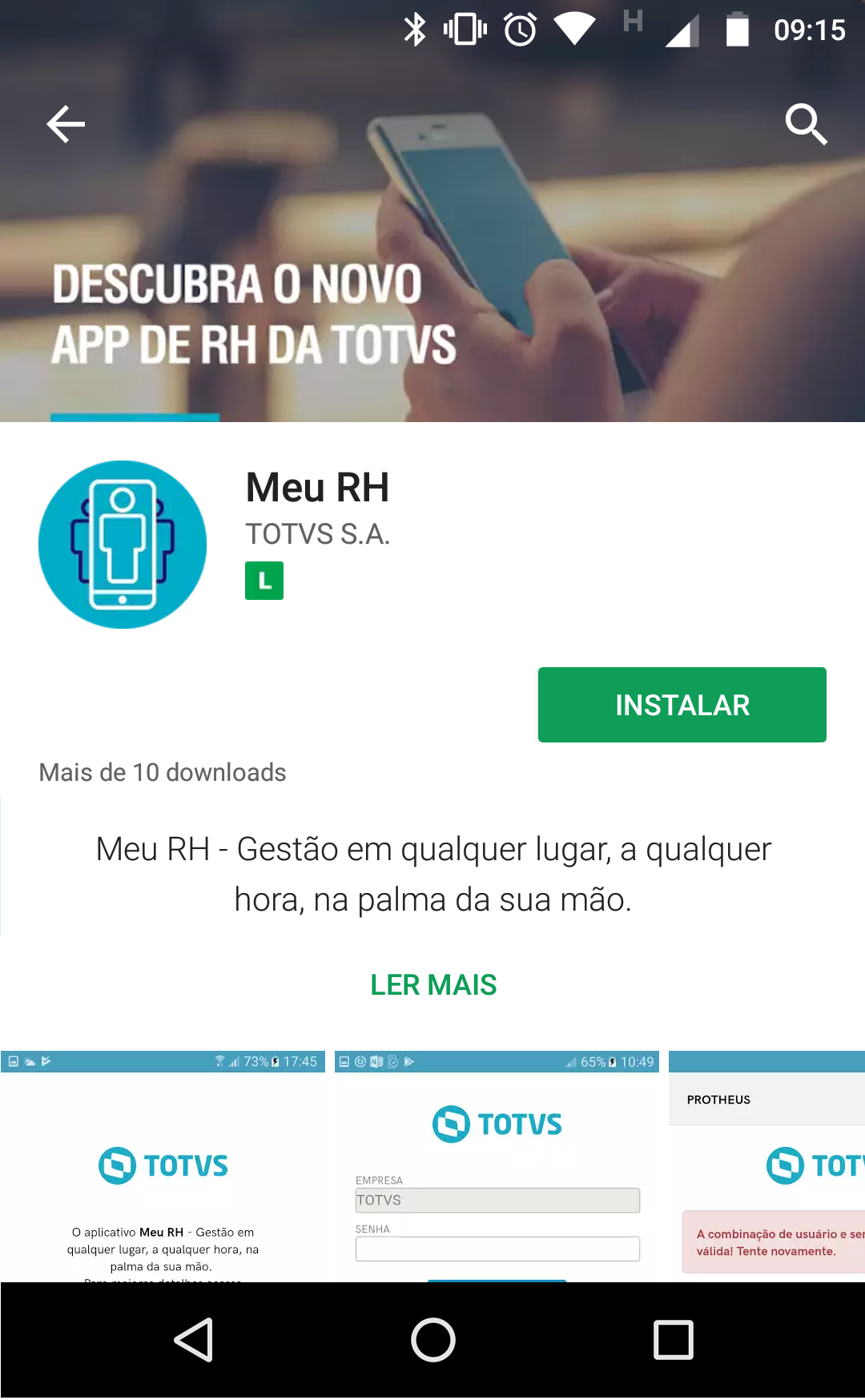Viewport: 865px width, 1400px height.
Task: Install the Meu RH app
Action: 682,705
